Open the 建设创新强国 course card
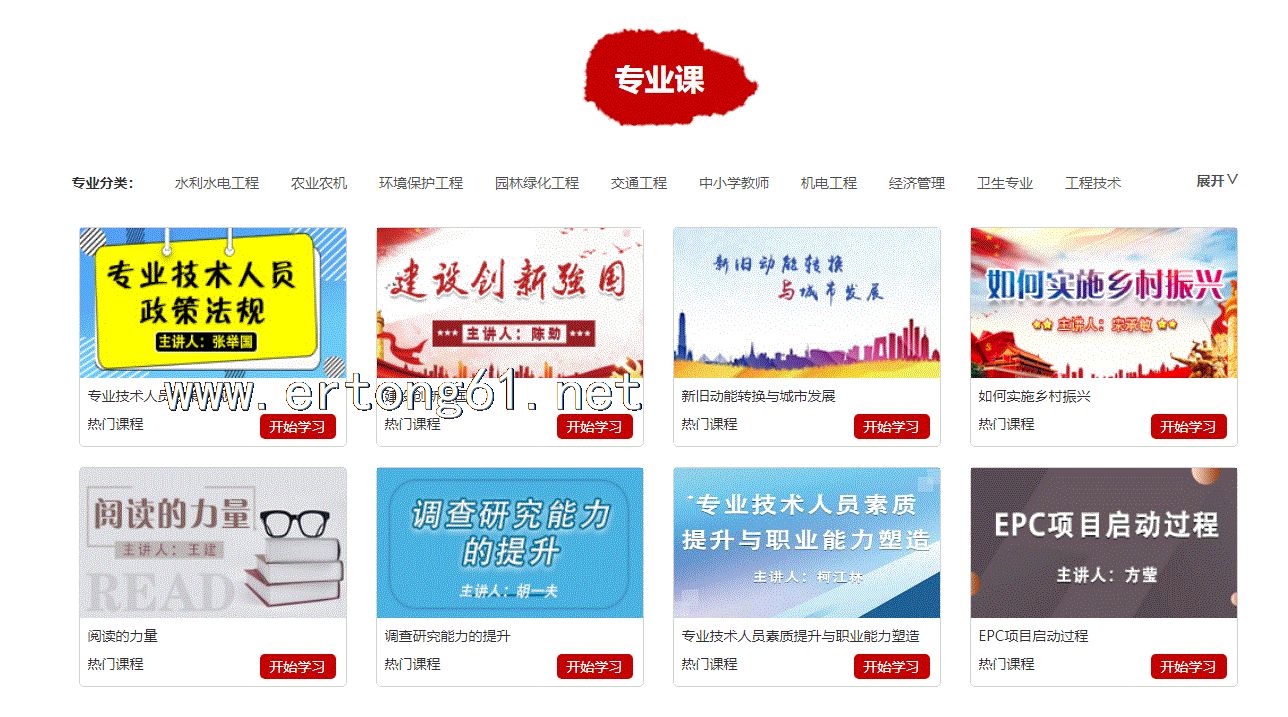1288x717 pixels. tap(509, 303)
